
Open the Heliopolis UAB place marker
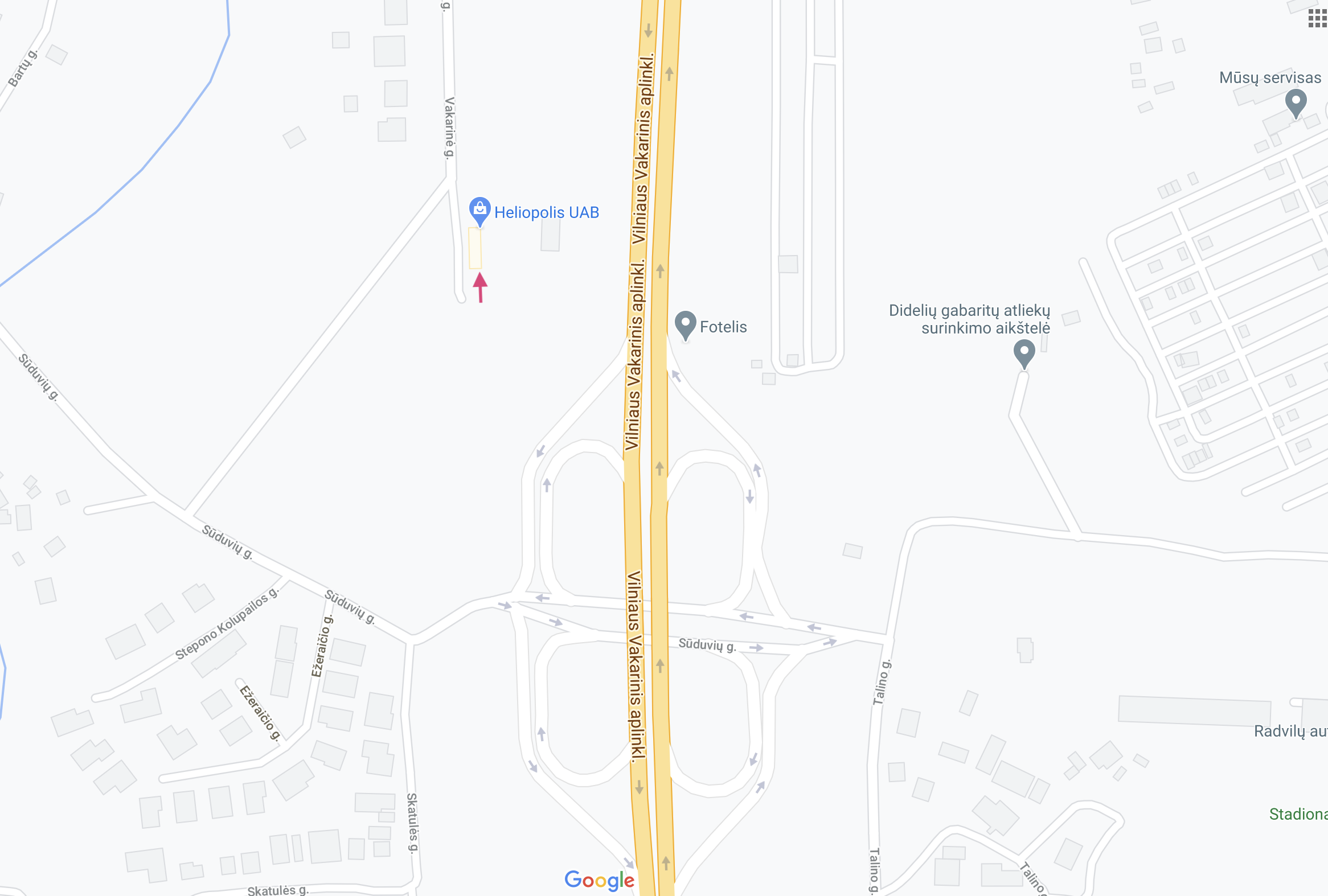click(x=479, y=210)
